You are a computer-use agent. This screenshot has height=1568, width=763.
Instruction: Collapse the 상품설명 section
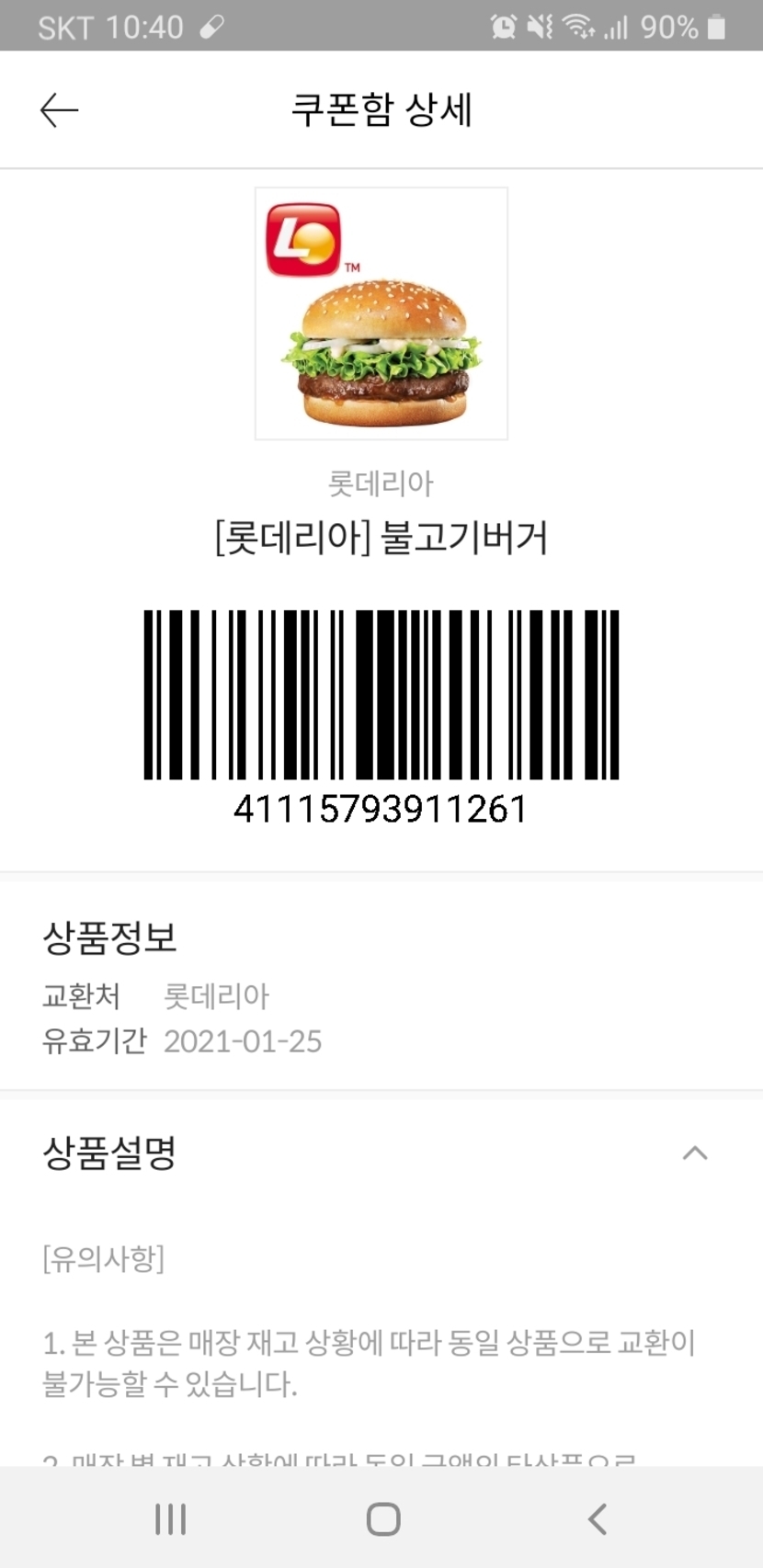[x=695, y=1153]
